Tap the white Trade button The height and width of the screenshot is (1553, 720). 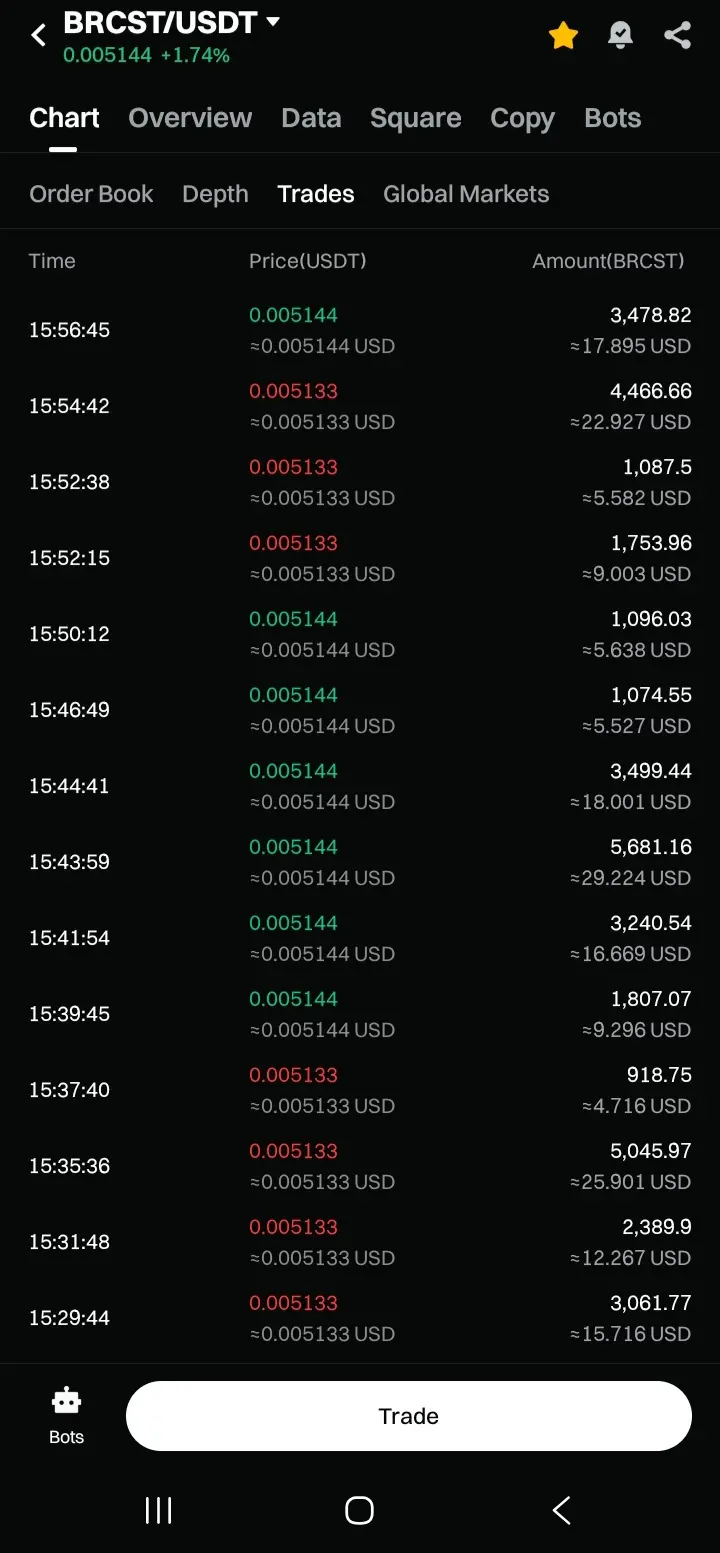[x=409, y=1416]
